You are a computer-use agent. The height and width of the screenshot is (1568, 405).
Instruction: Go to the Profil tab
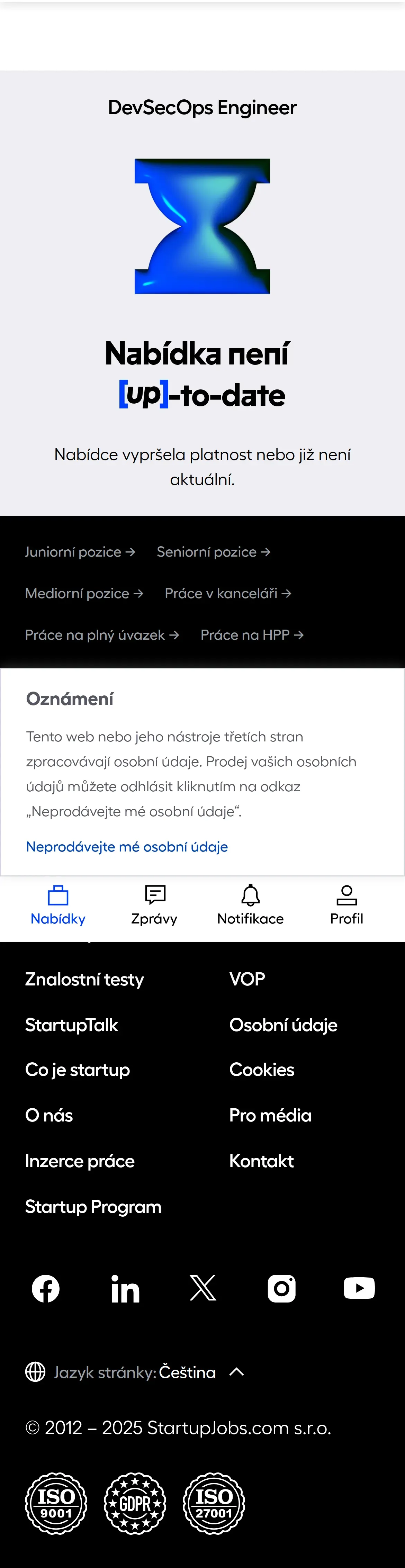[346, 906]
